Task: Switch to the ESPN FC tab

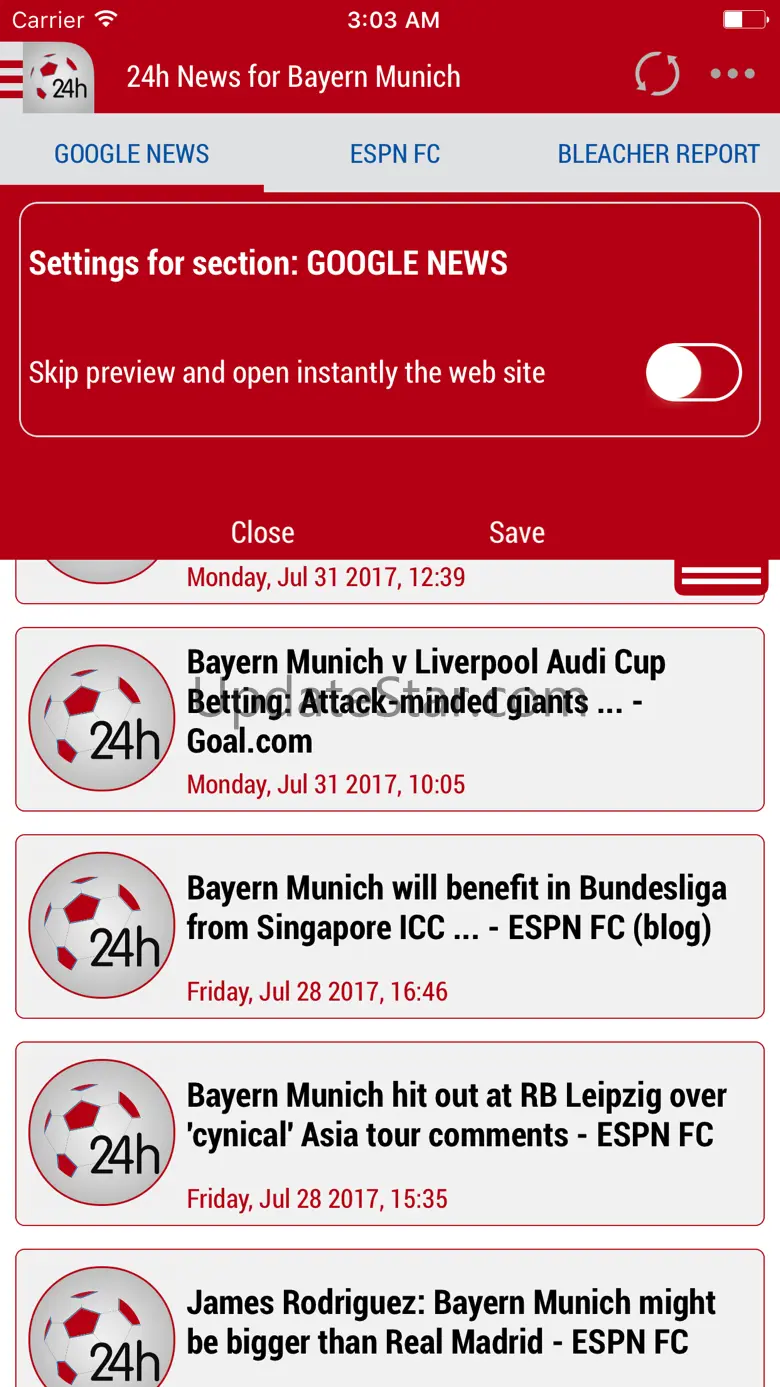Action: (x=395, y=154)
